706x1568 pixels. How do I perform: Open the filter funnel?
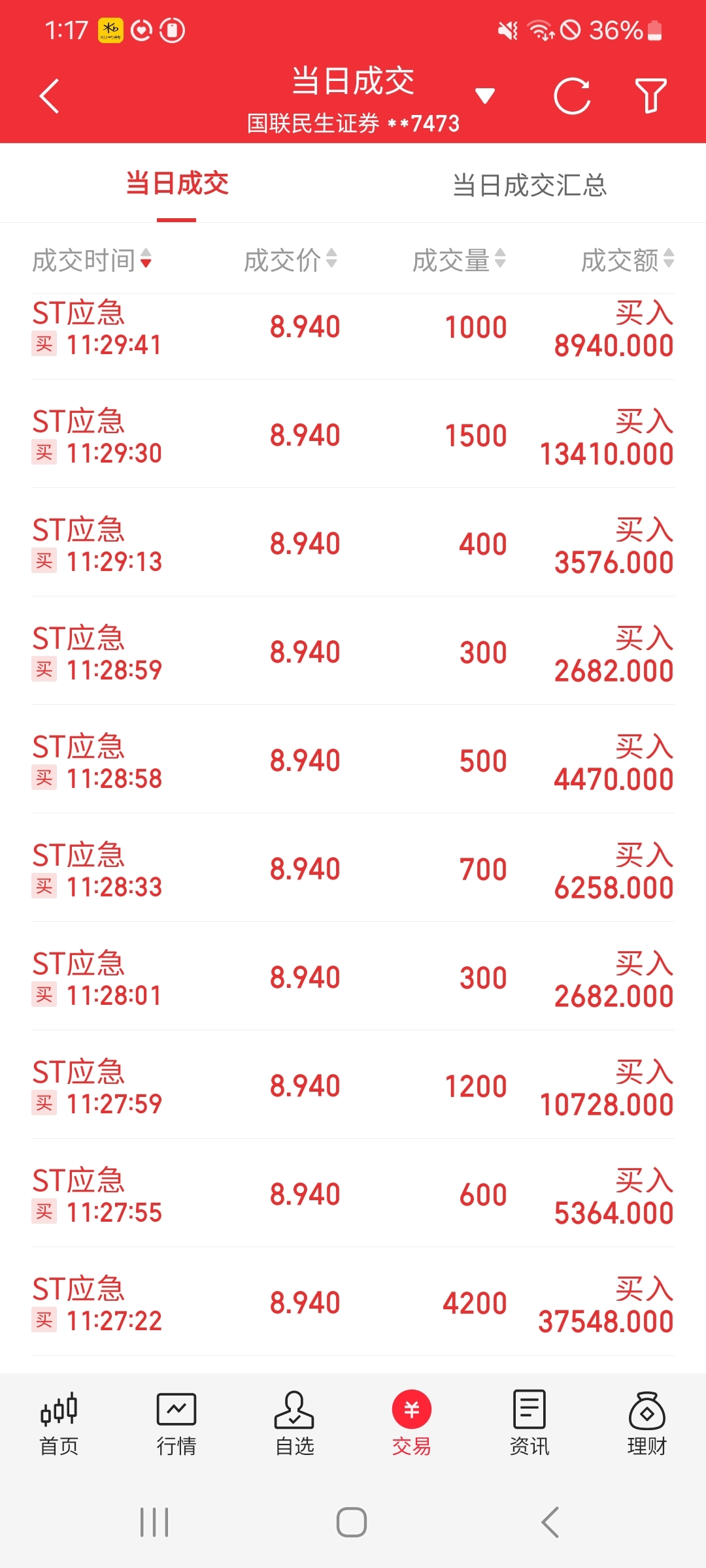[x=650, y=96]
